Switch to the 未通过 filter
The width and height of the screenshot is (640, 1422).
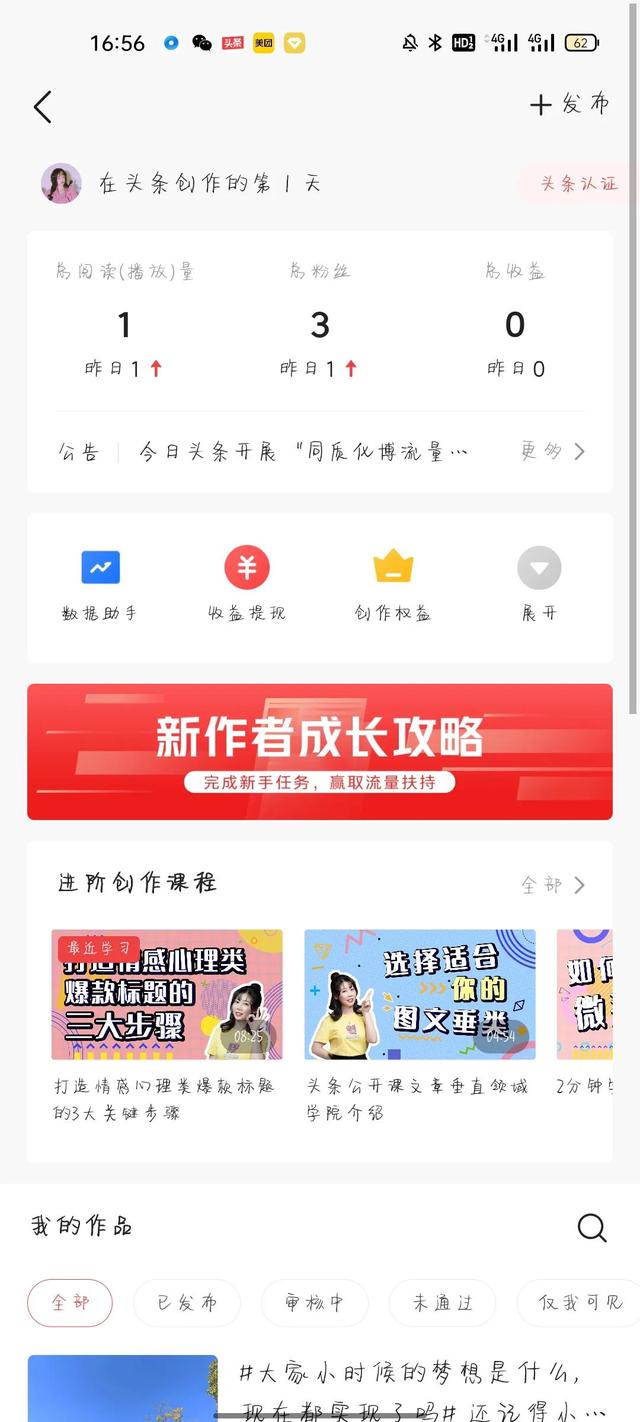pyautogui.click(x=442, y=1303)
